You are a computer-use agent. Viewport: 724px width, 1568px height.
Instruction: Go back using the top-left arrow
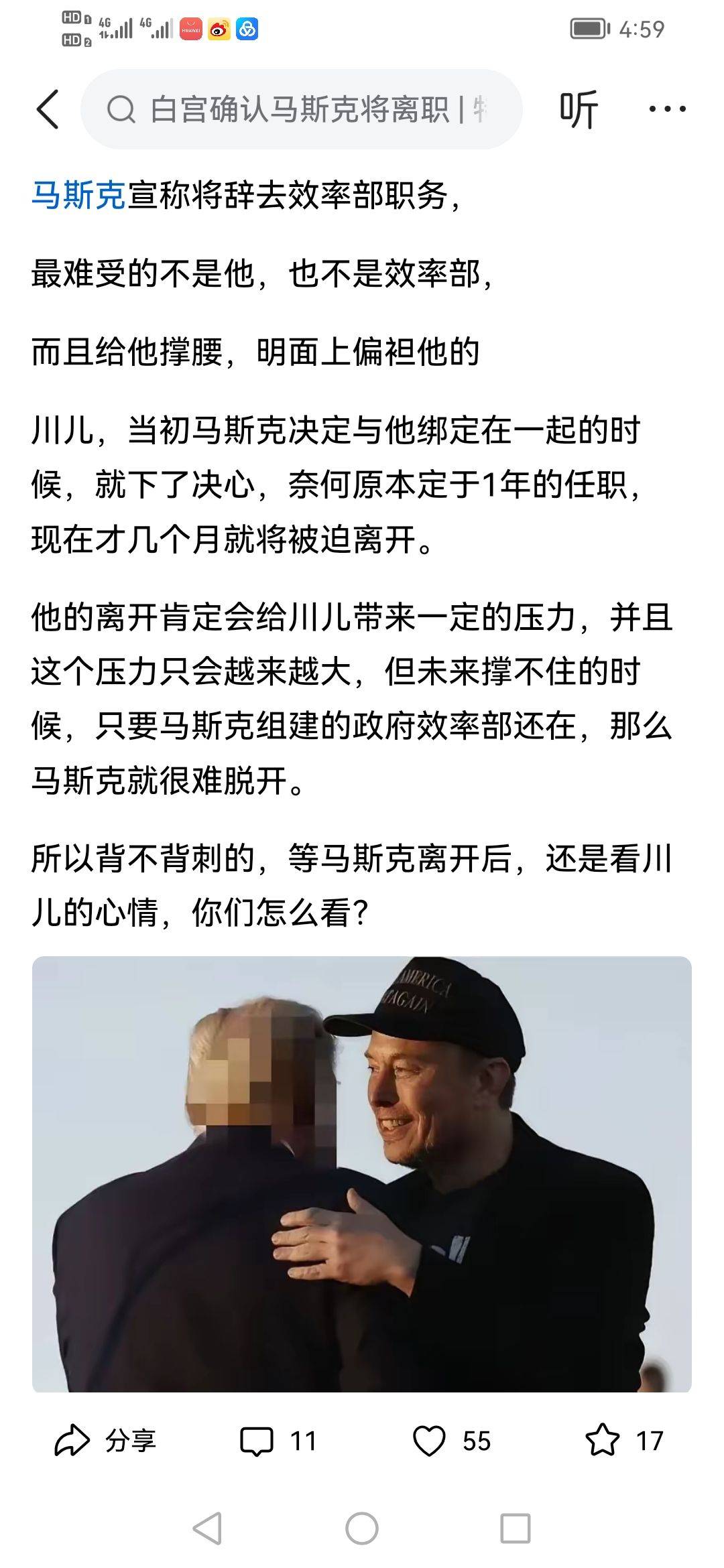[48, 109]
